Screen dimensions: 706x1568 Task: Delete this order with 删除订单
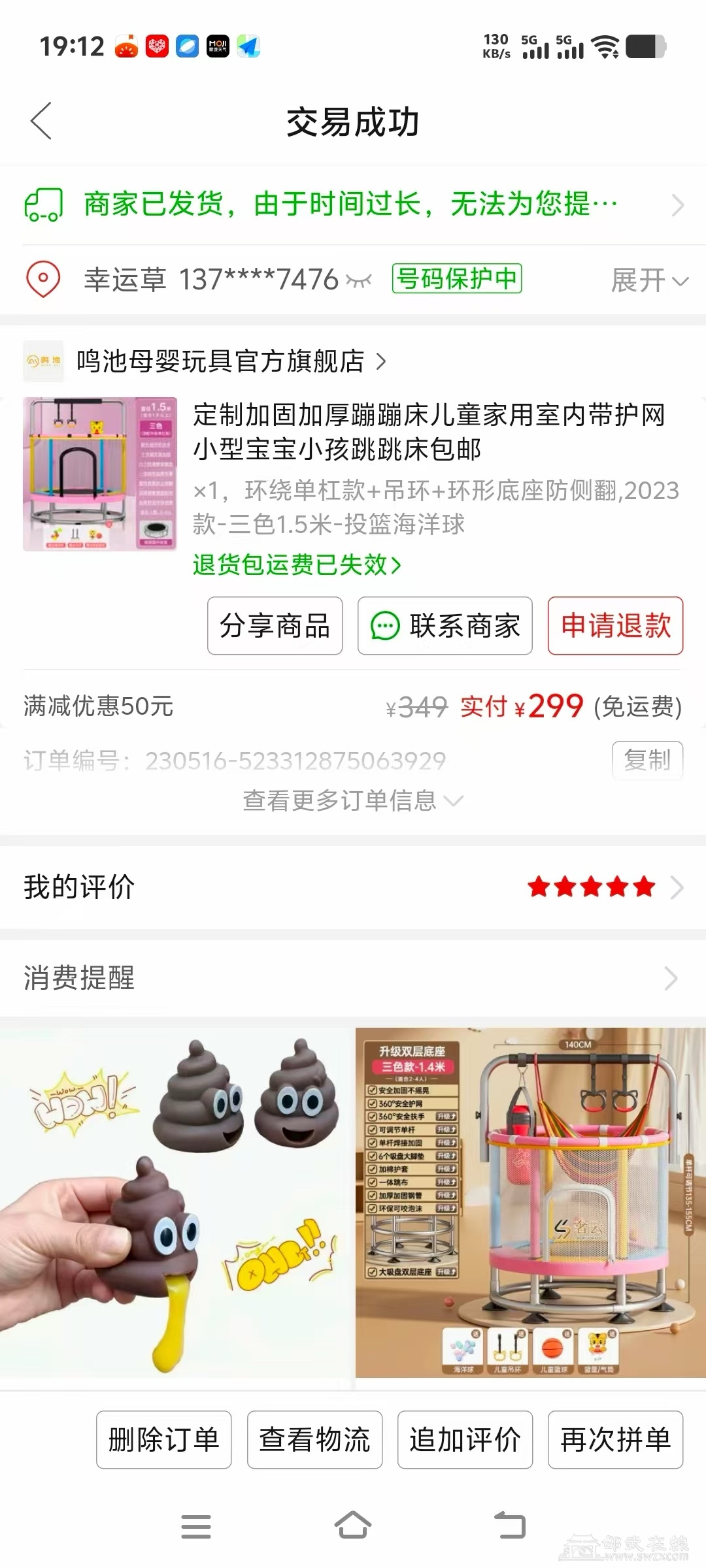point(163,1440)
